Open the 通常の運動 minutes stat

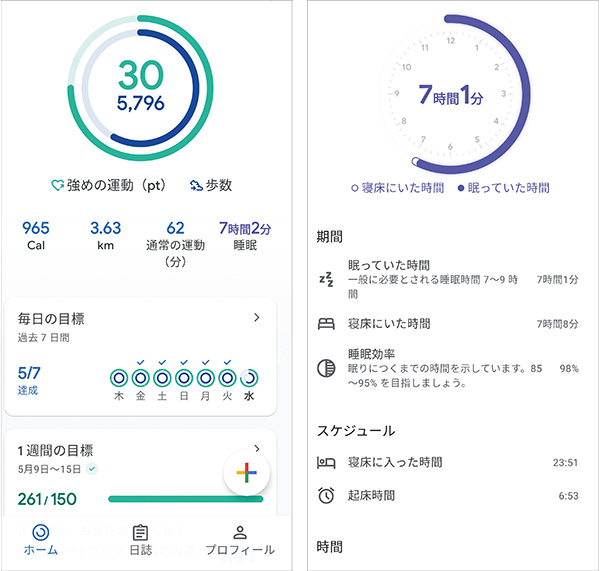175,243
